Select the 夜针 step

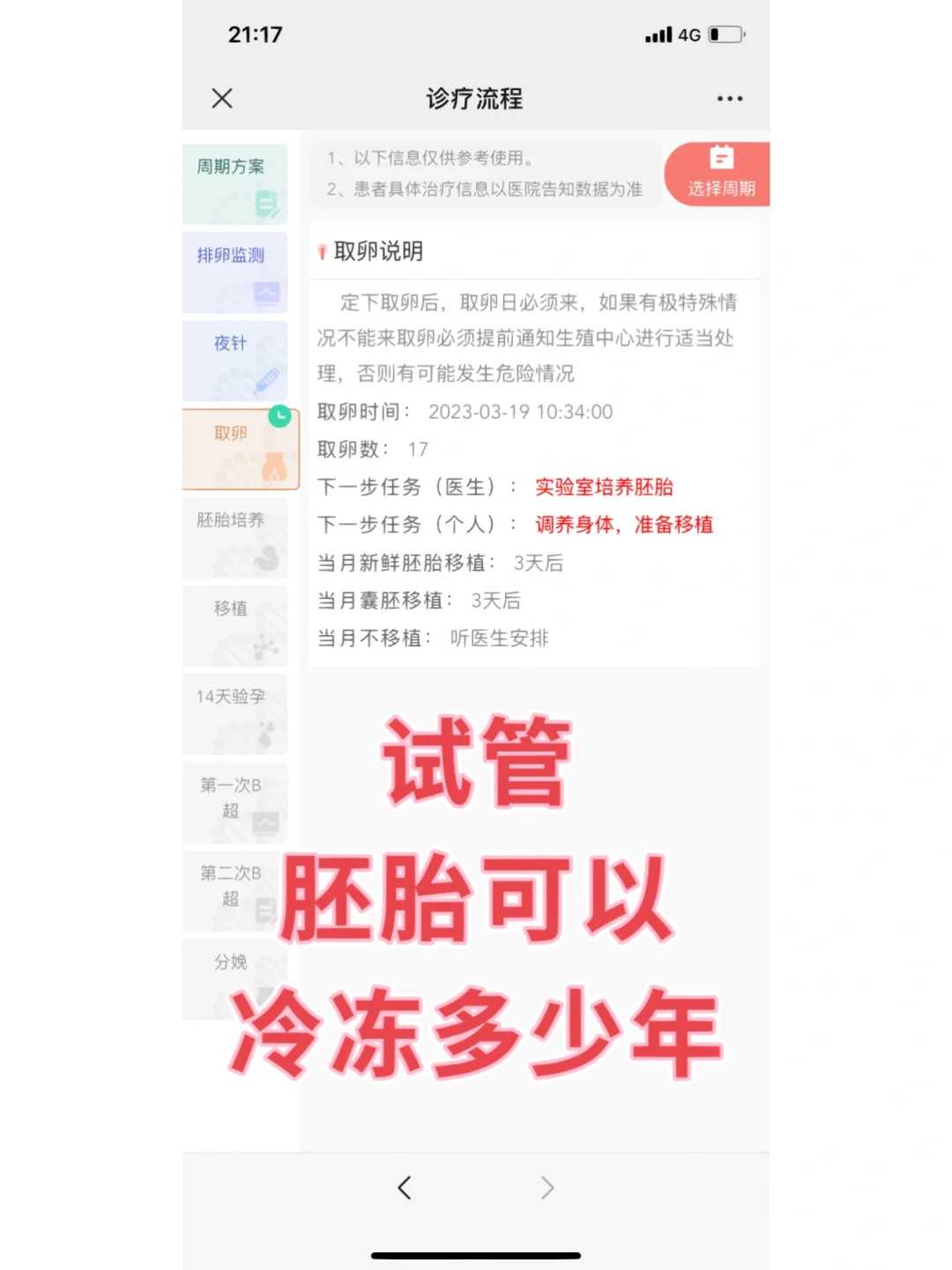[234, 360]
